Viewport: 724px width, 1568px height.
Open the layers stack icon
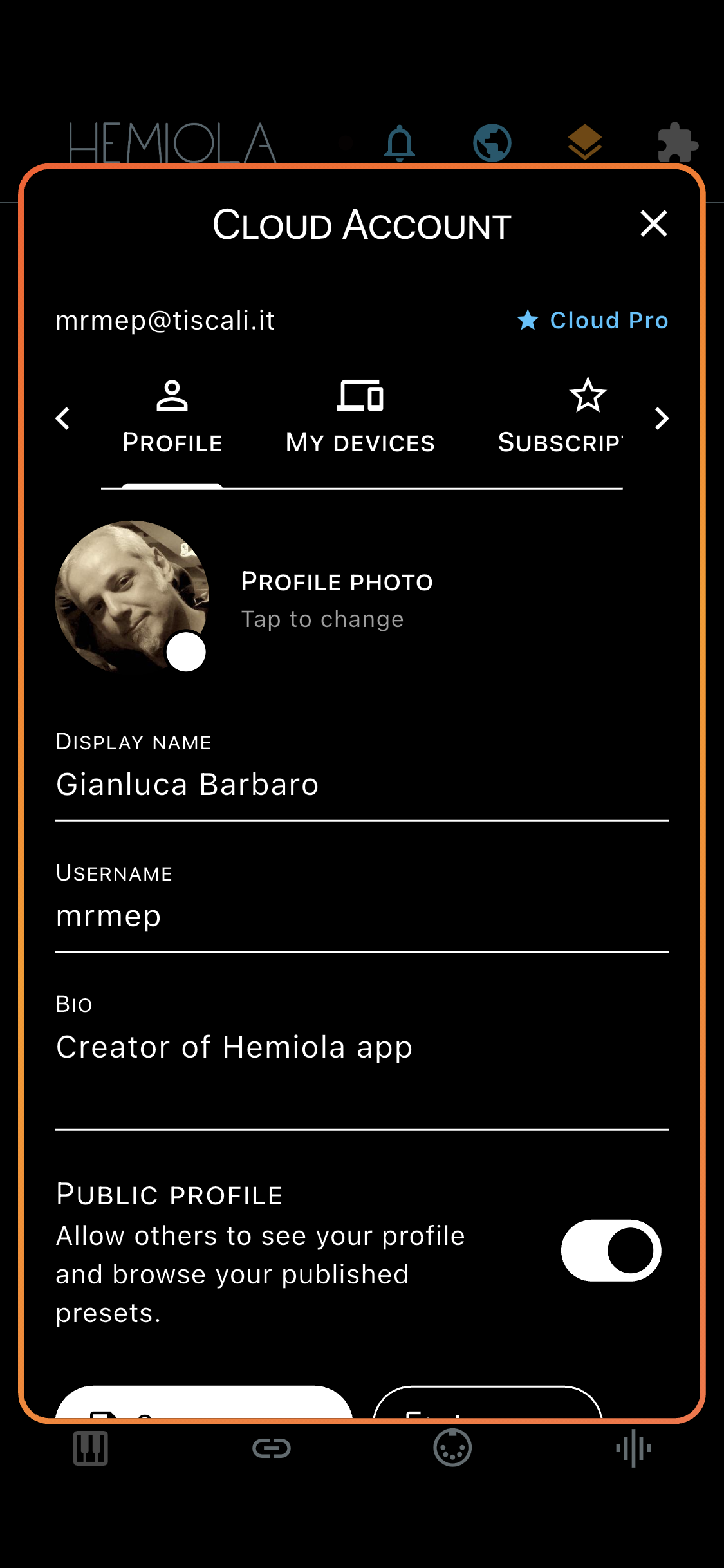pos(584,143)
